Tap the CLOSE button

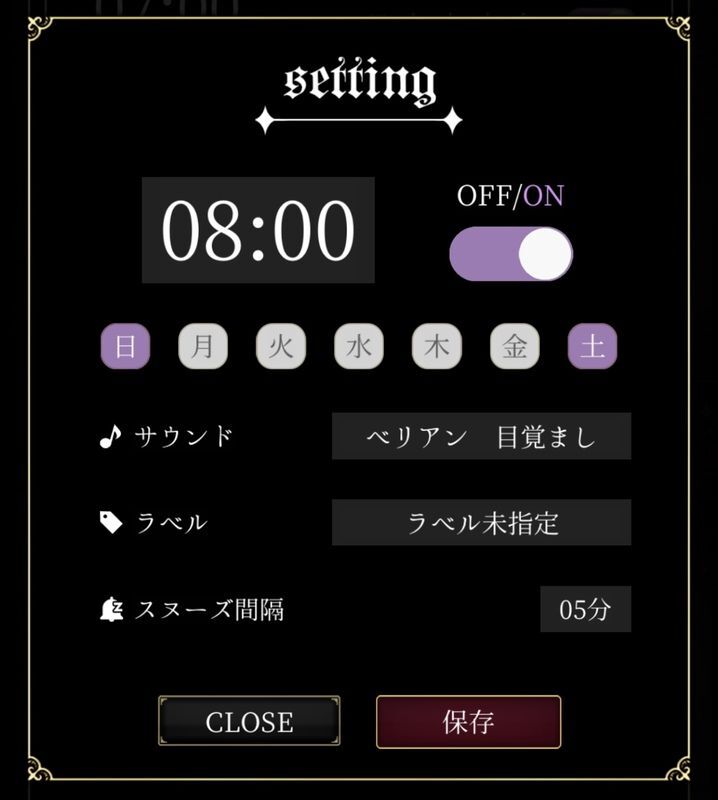249,722
